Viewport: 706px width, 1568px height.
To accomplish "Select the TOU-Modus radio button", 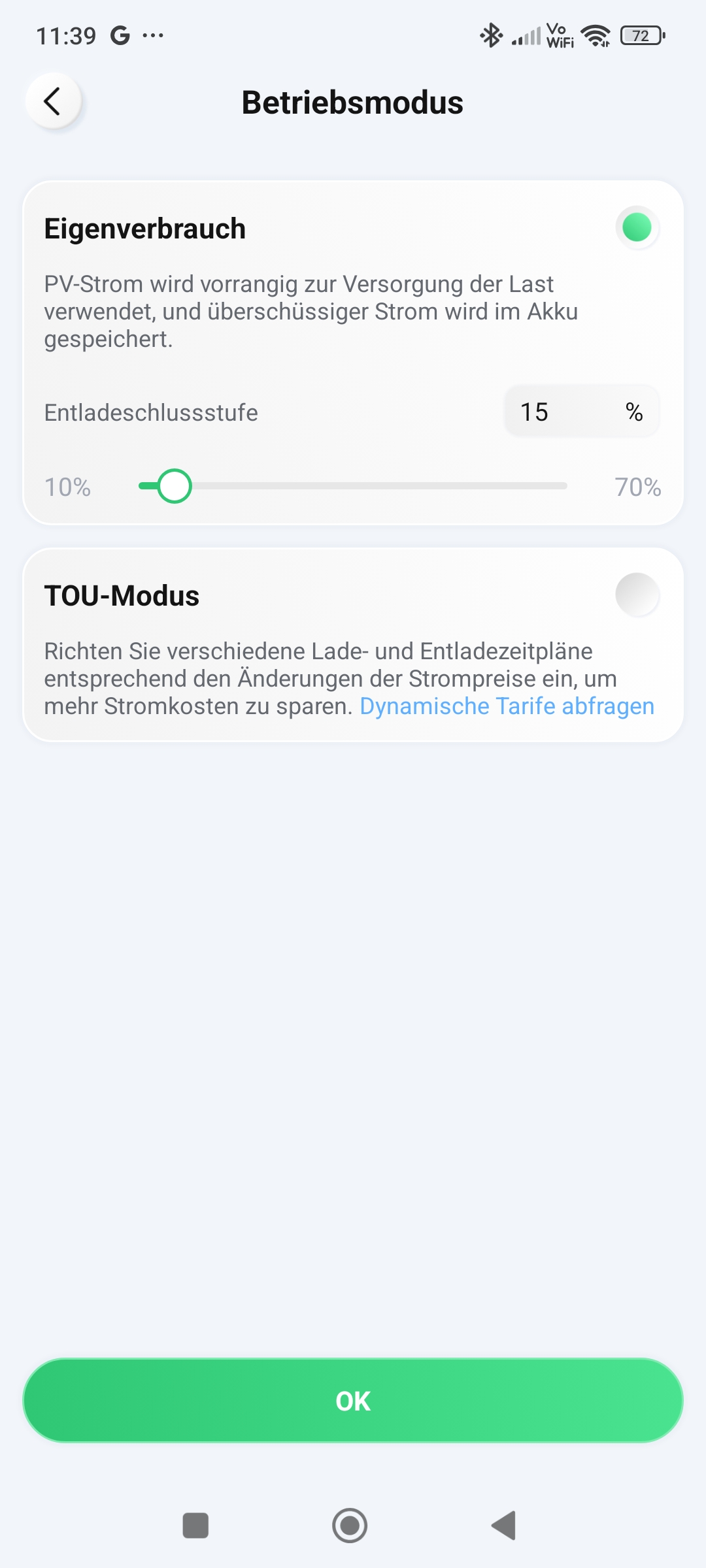I will pos(637,595).
